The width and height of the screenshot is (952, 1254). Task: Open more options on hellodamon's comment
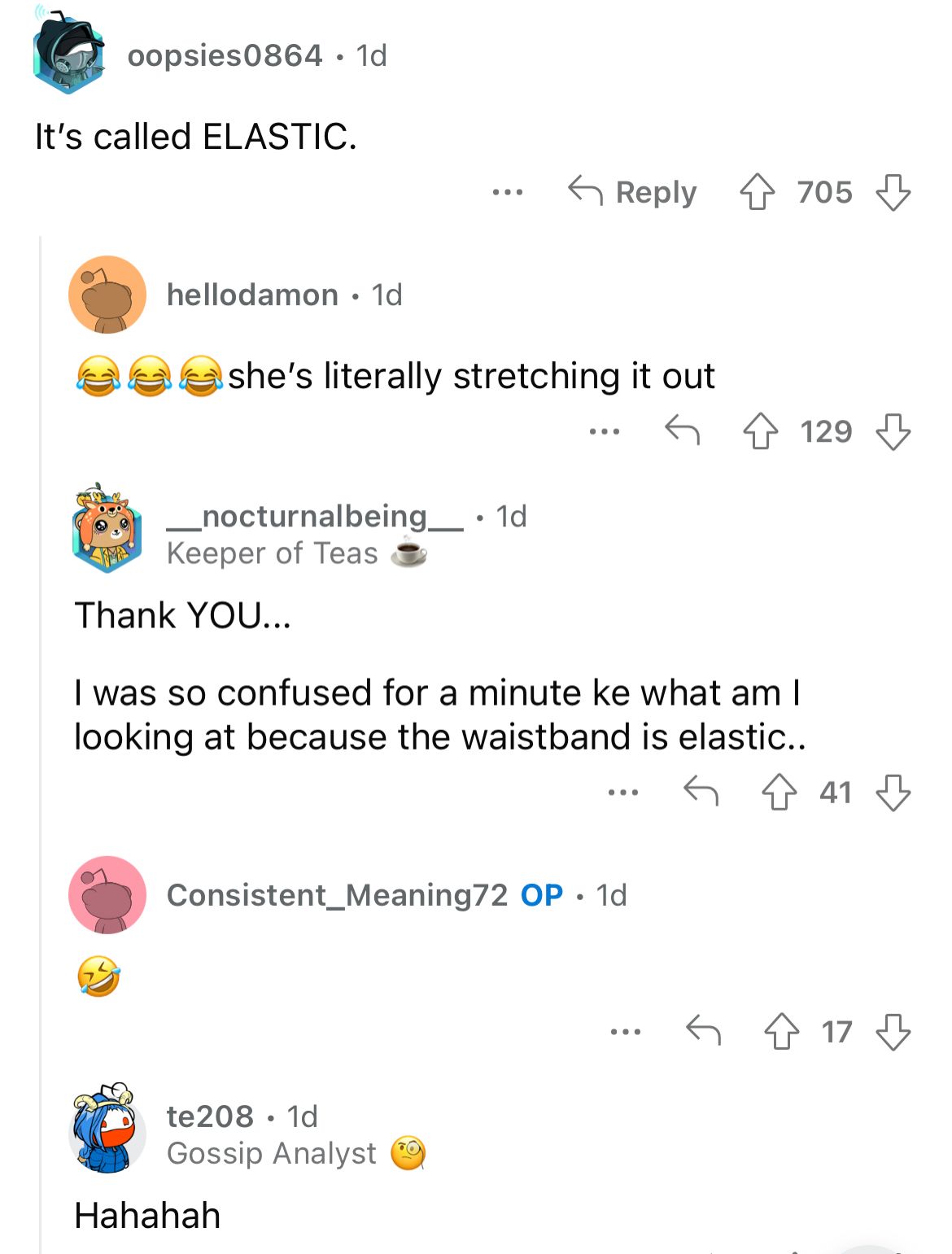[x=605, y=431]
